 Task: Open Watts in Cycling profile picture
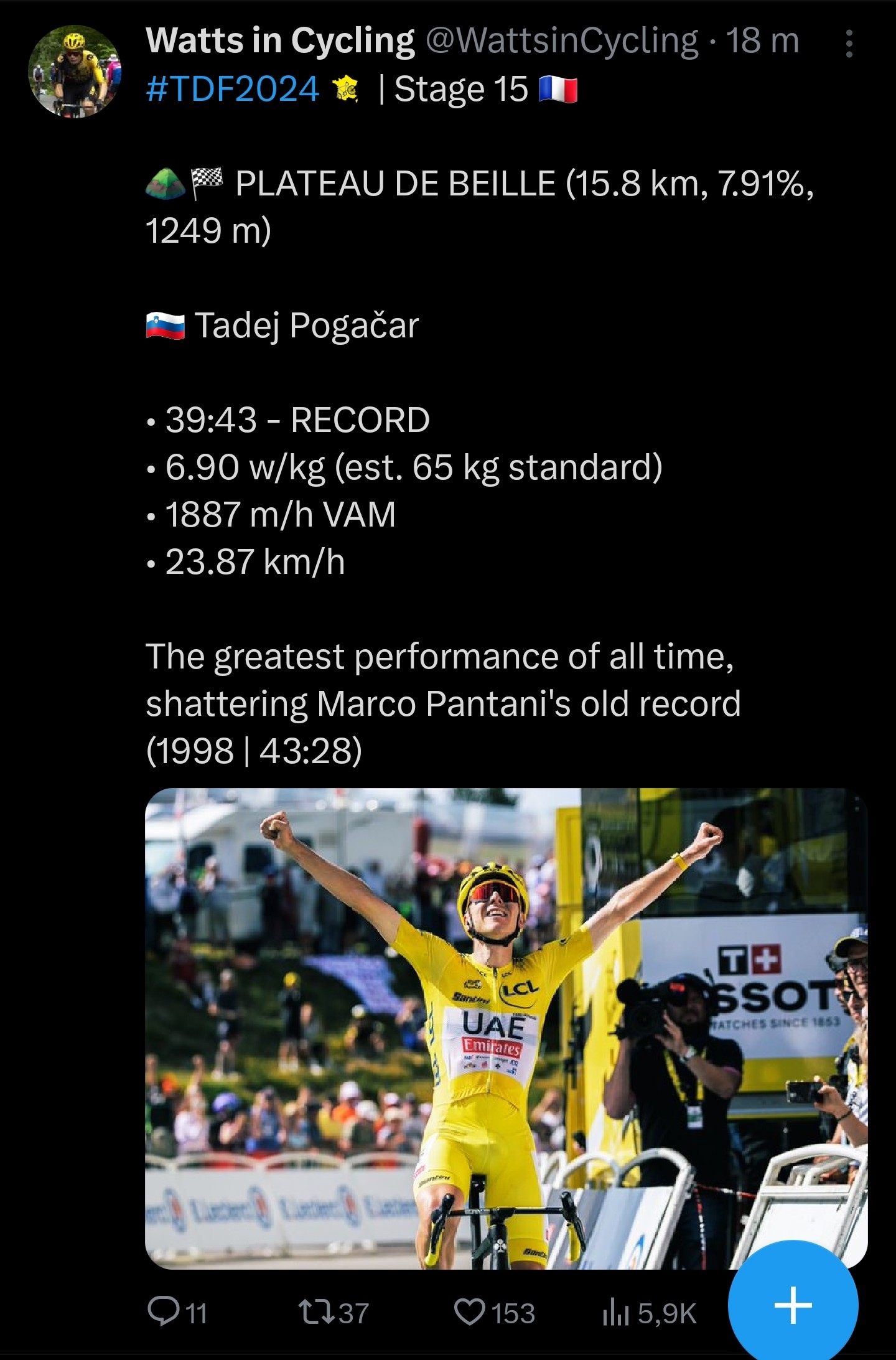75,72
